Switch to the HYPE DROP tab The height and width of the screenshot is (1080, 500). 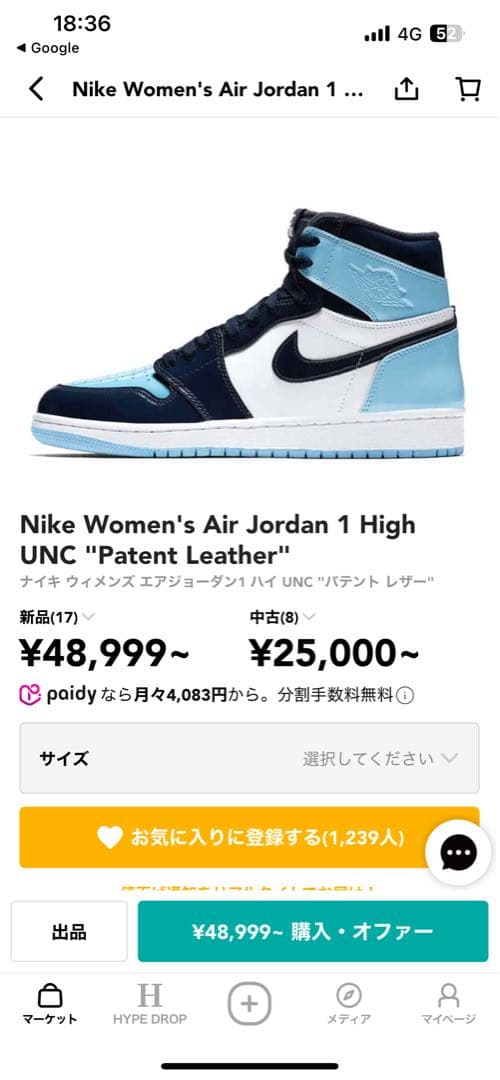(149, 1004)
